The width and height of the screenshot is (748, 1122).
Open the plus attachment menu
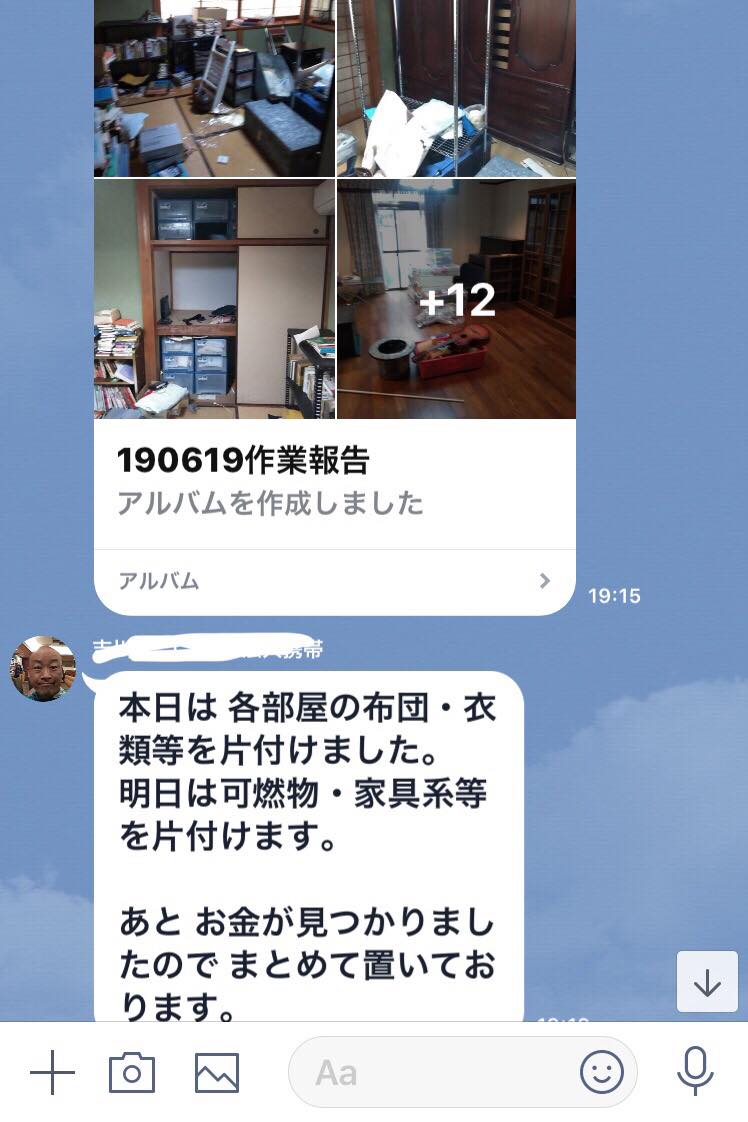52,1073
